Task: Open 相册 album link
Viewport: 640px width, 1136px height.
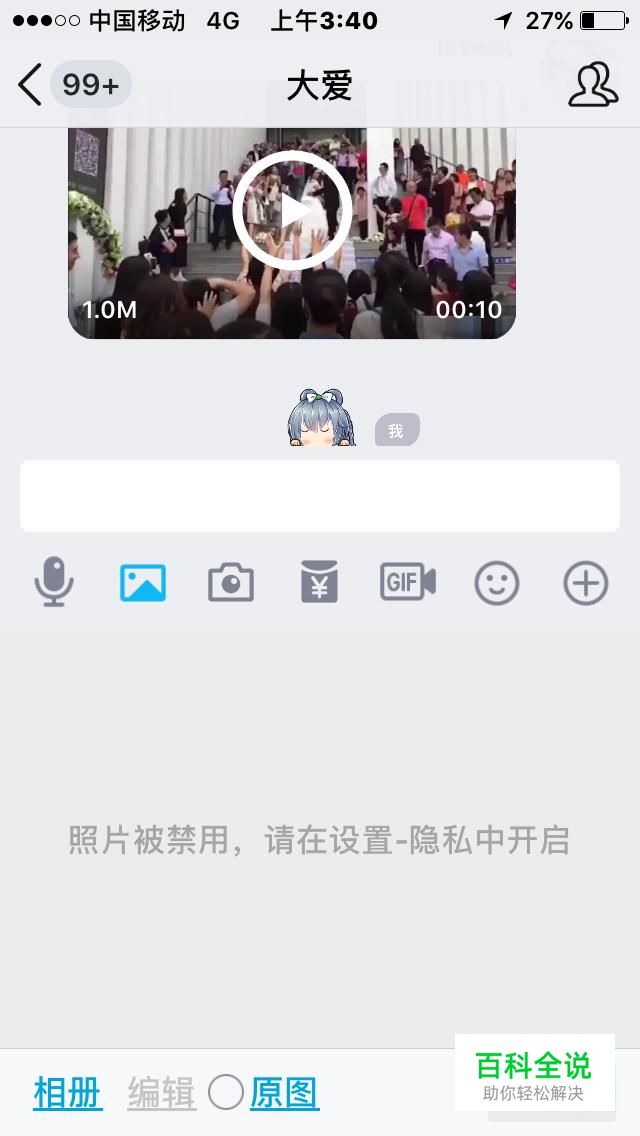Action: click(68, 1093)
